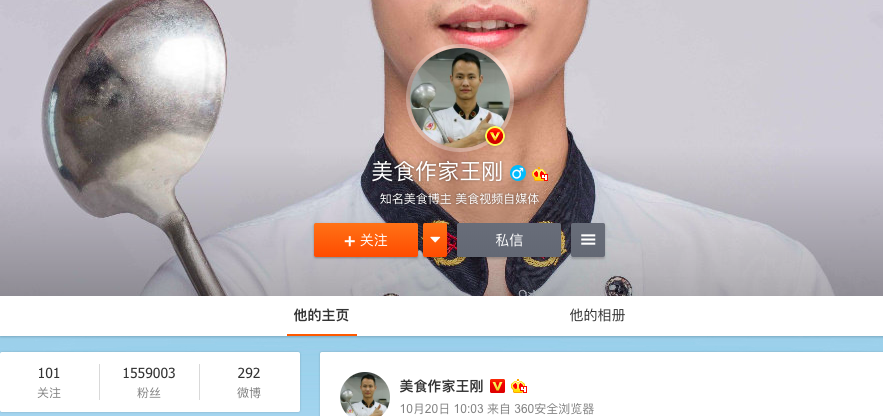Switch to the 他的相册 tab
The image size is (883, 416).
[597, 315]
